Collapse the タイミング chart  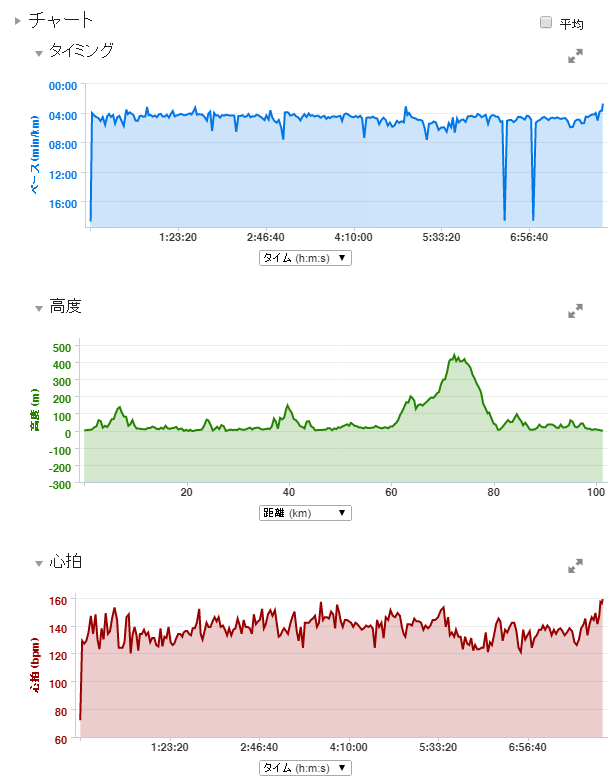coord(38,52)
